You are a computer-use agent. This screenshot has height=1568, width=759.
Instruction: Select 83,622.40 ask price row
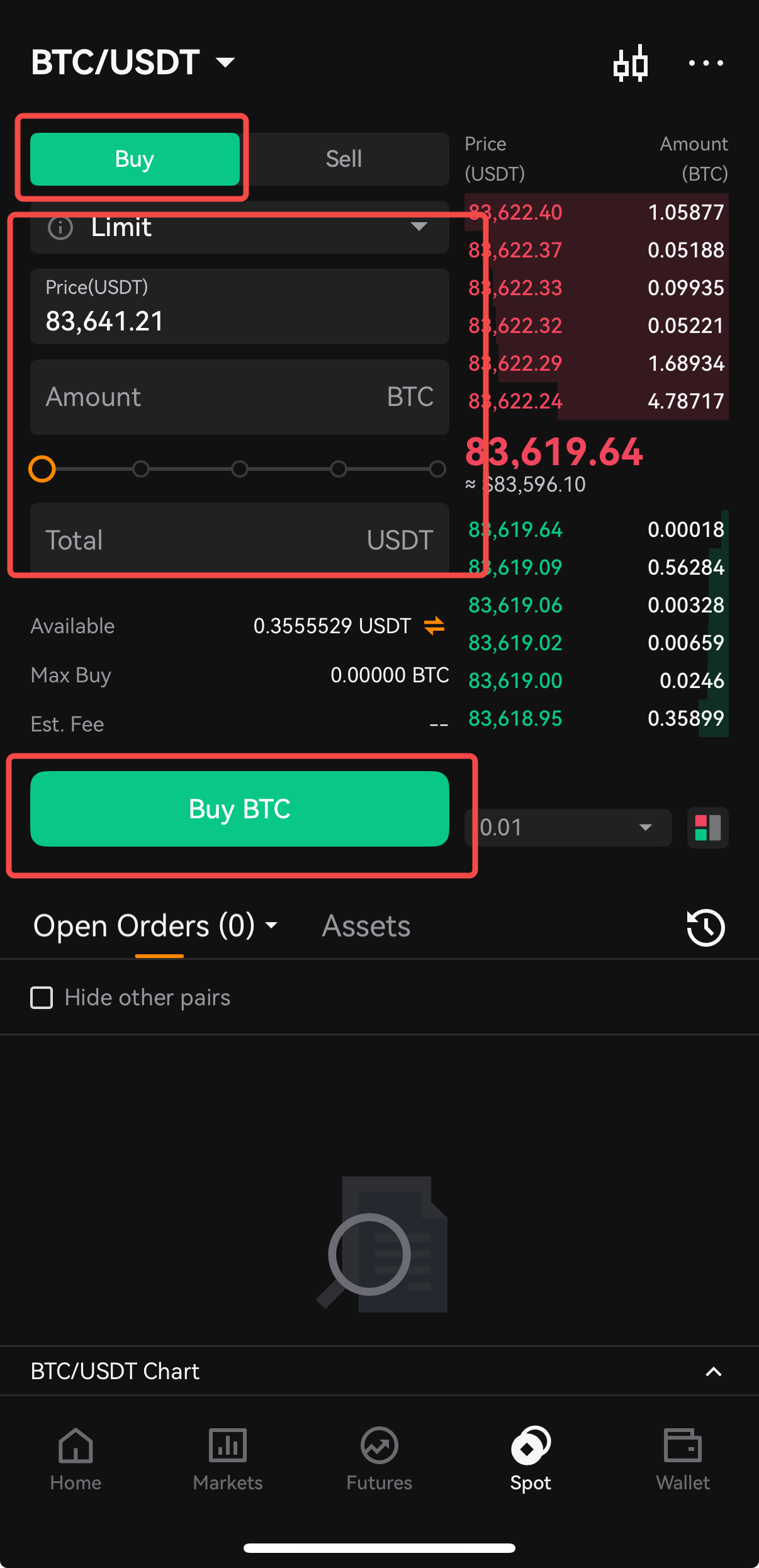point(596,212)
